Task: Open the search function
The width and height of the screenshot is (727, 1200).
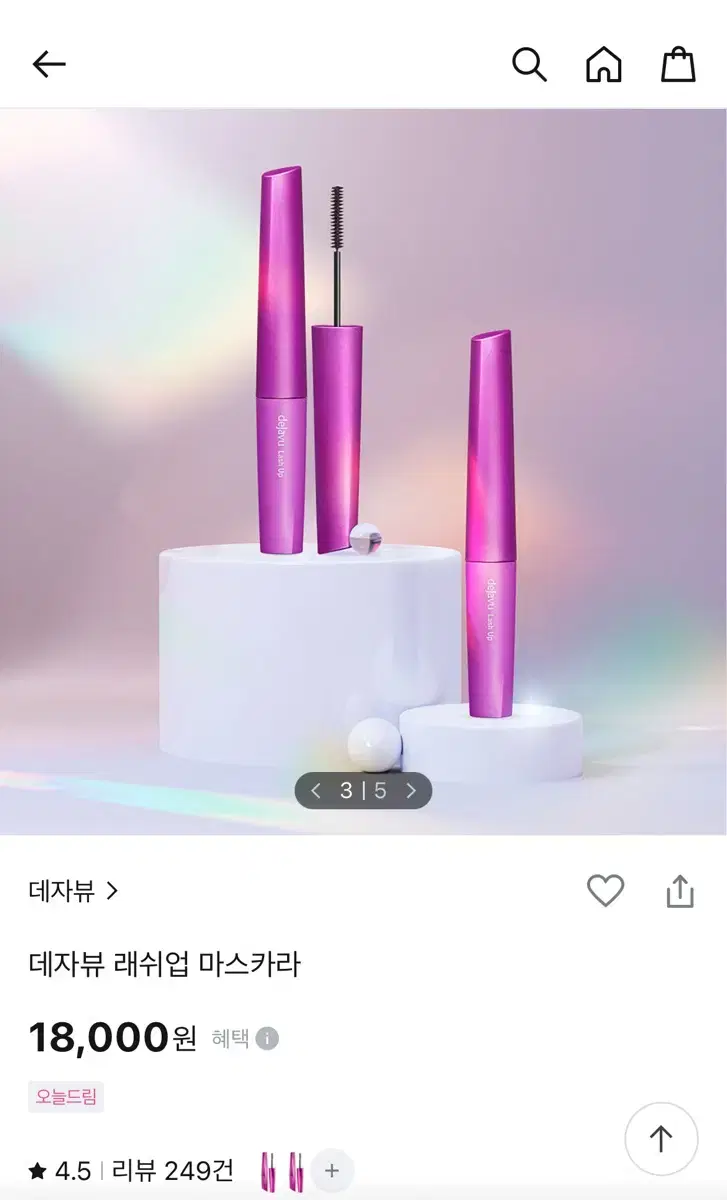Action: click(x=529, y=64)
